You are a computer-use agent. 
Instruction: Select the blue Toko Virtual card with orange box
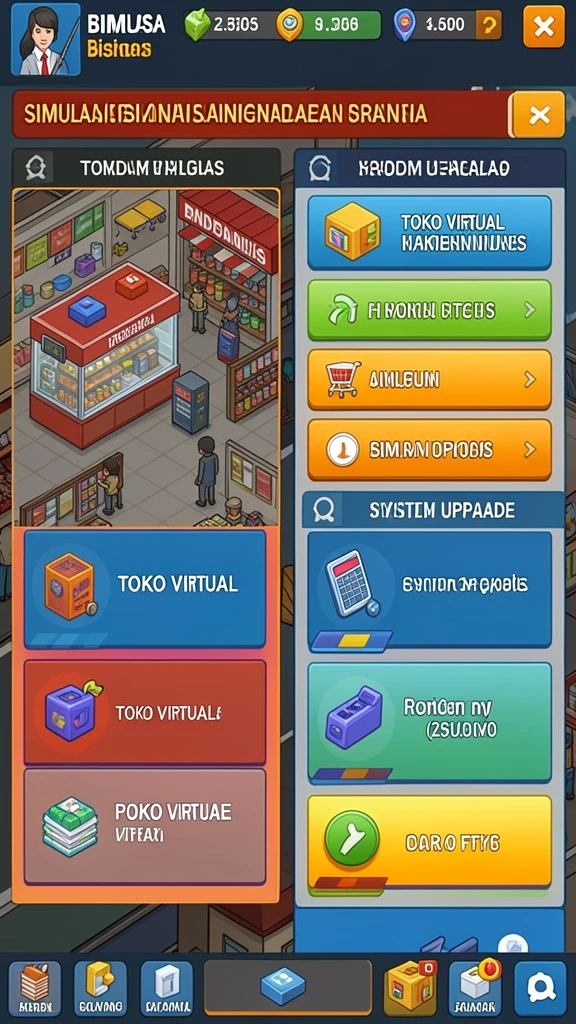(145, 589)
